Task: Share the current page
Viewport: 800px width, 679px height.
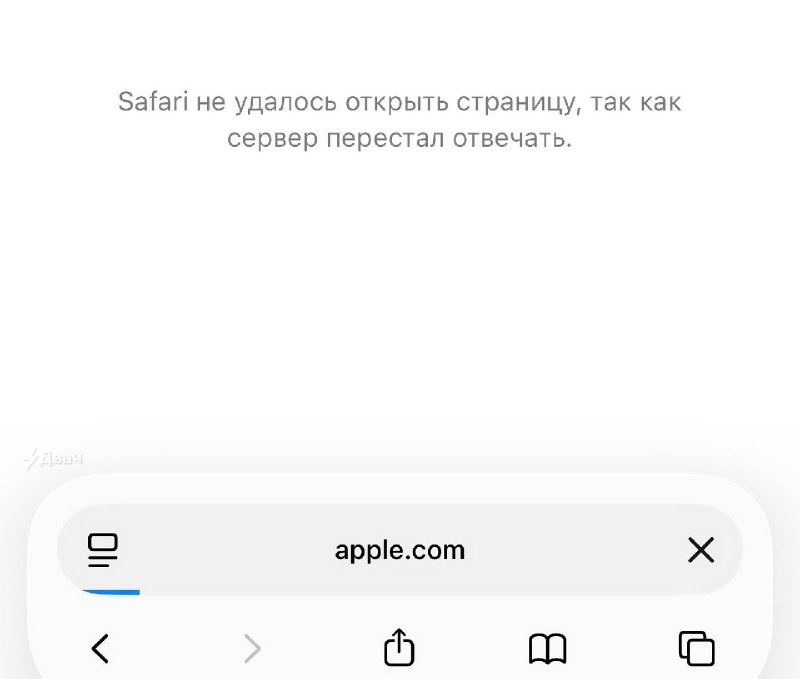Action: (x=399, y=647)
